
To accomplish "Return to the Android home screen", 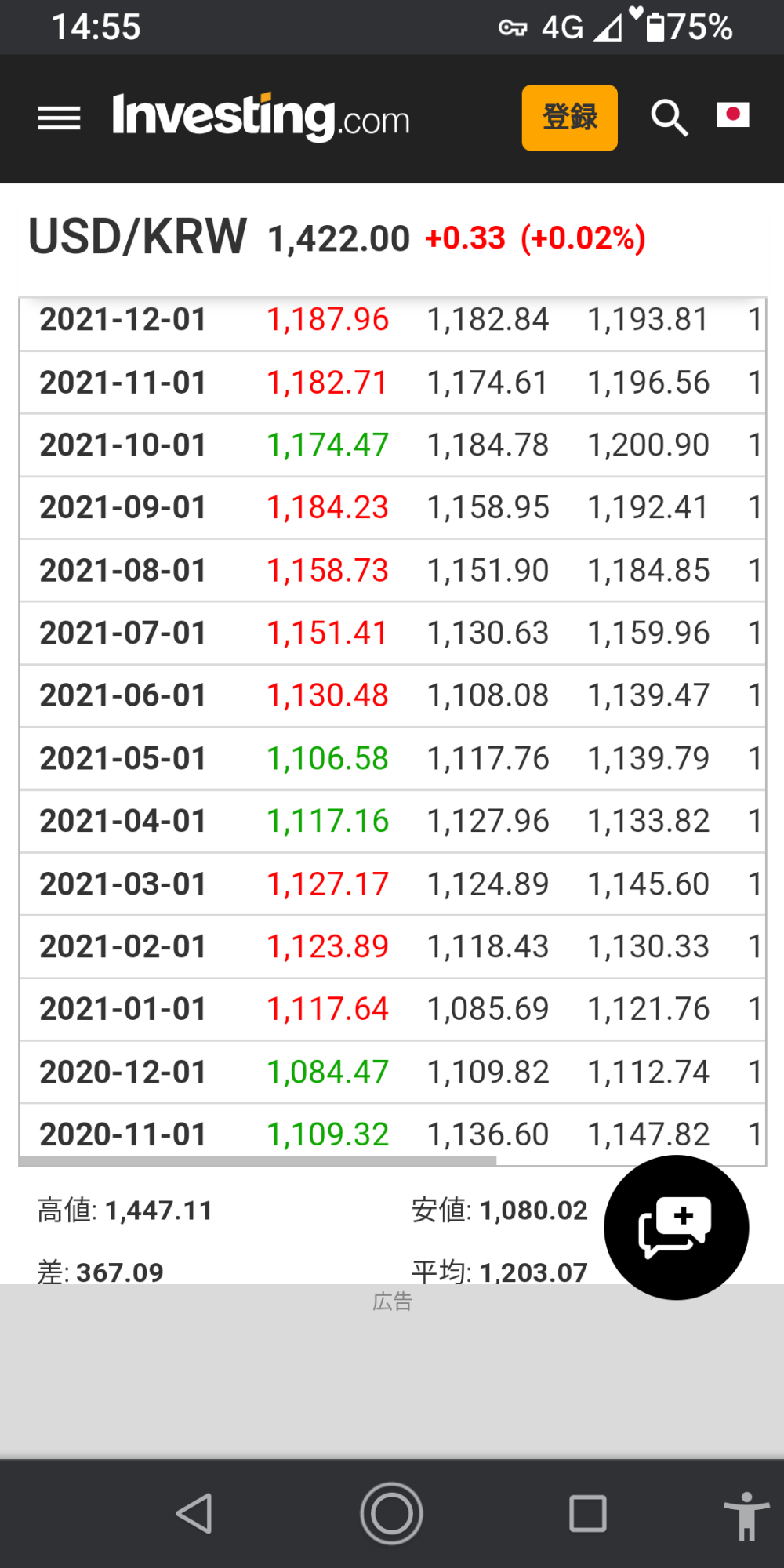I will [x=391, y=1513].
